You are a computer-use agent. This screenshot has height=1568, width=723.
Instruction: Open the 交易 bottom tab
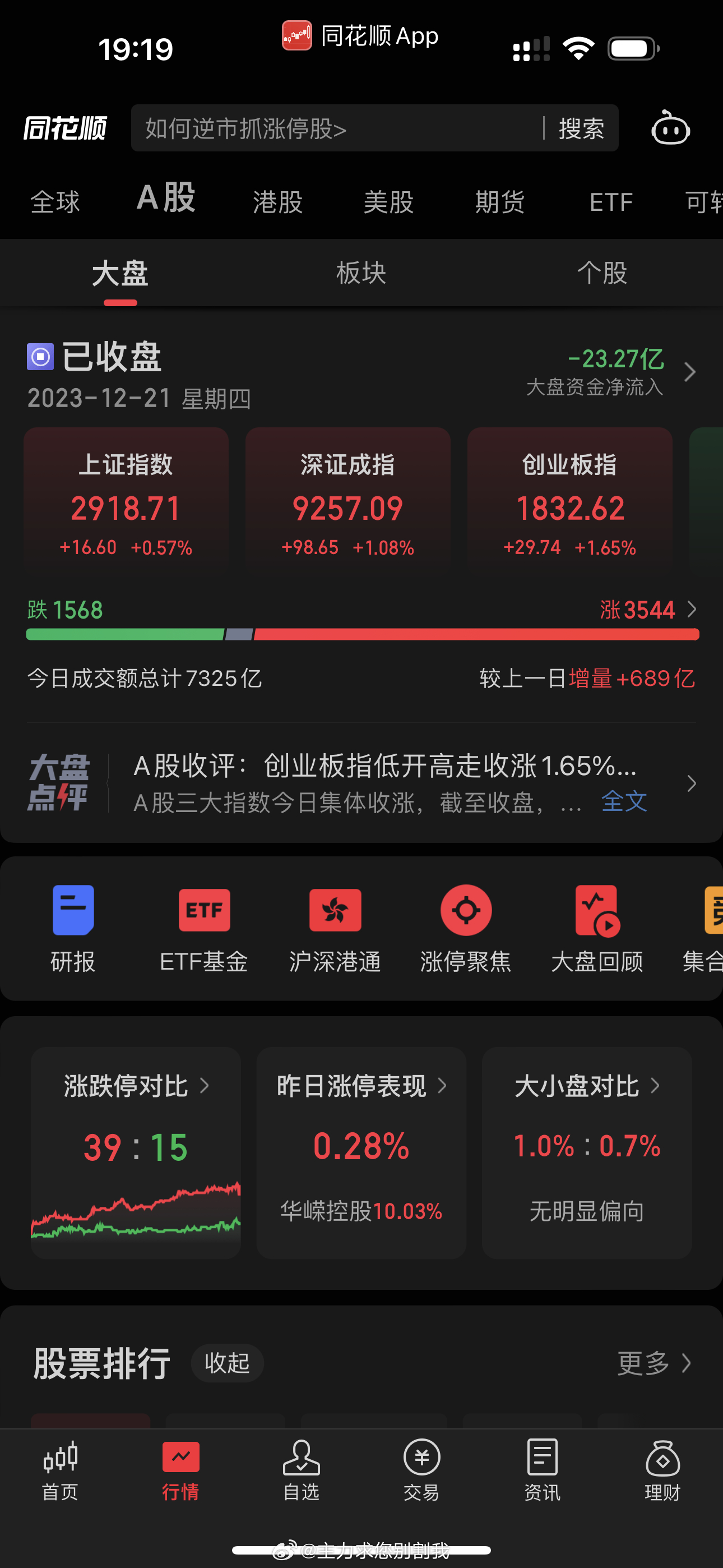[421, 1470]
